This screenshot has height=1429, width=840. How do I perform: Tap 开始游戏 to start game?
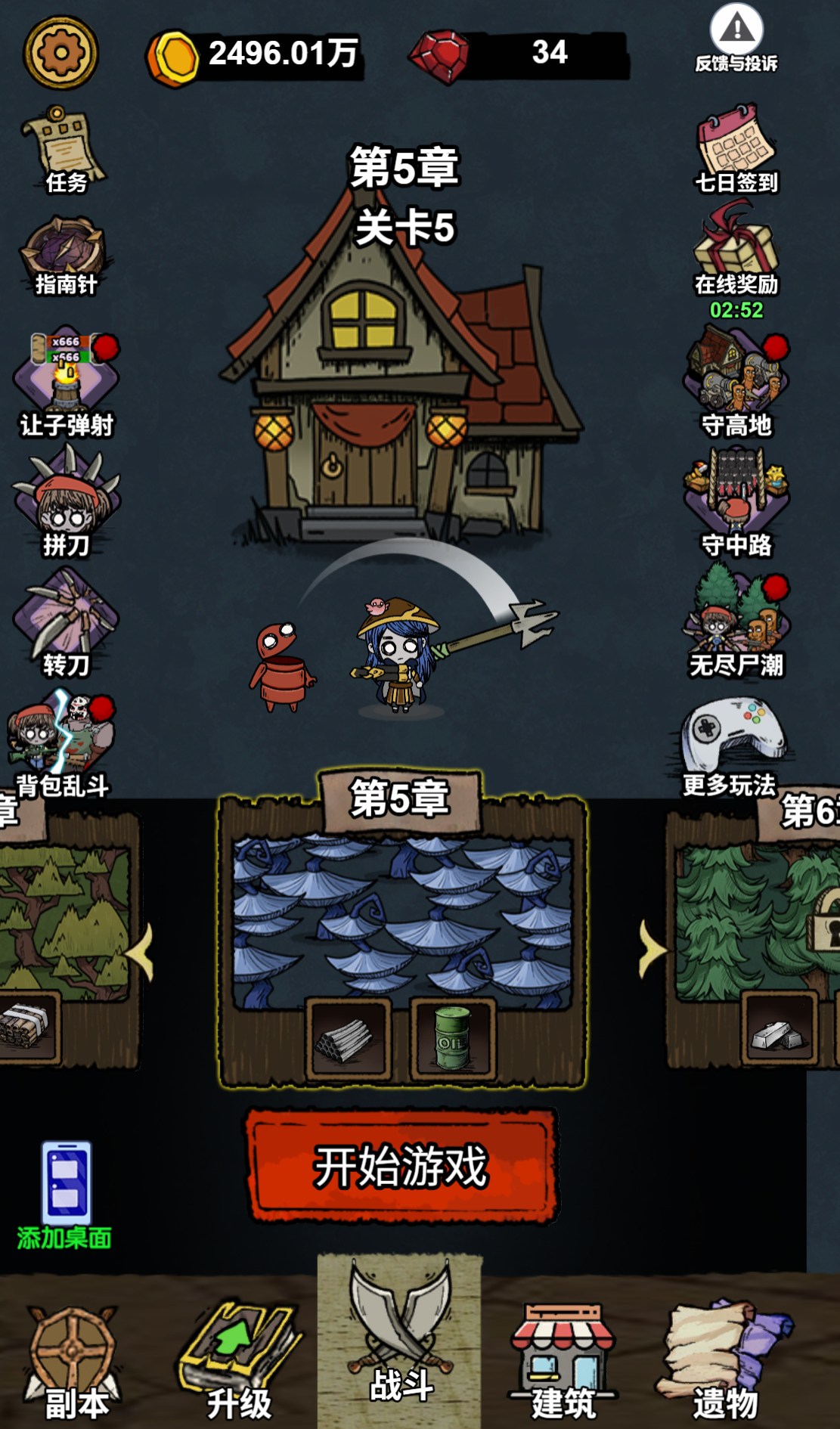click(x=401, y=1164)
